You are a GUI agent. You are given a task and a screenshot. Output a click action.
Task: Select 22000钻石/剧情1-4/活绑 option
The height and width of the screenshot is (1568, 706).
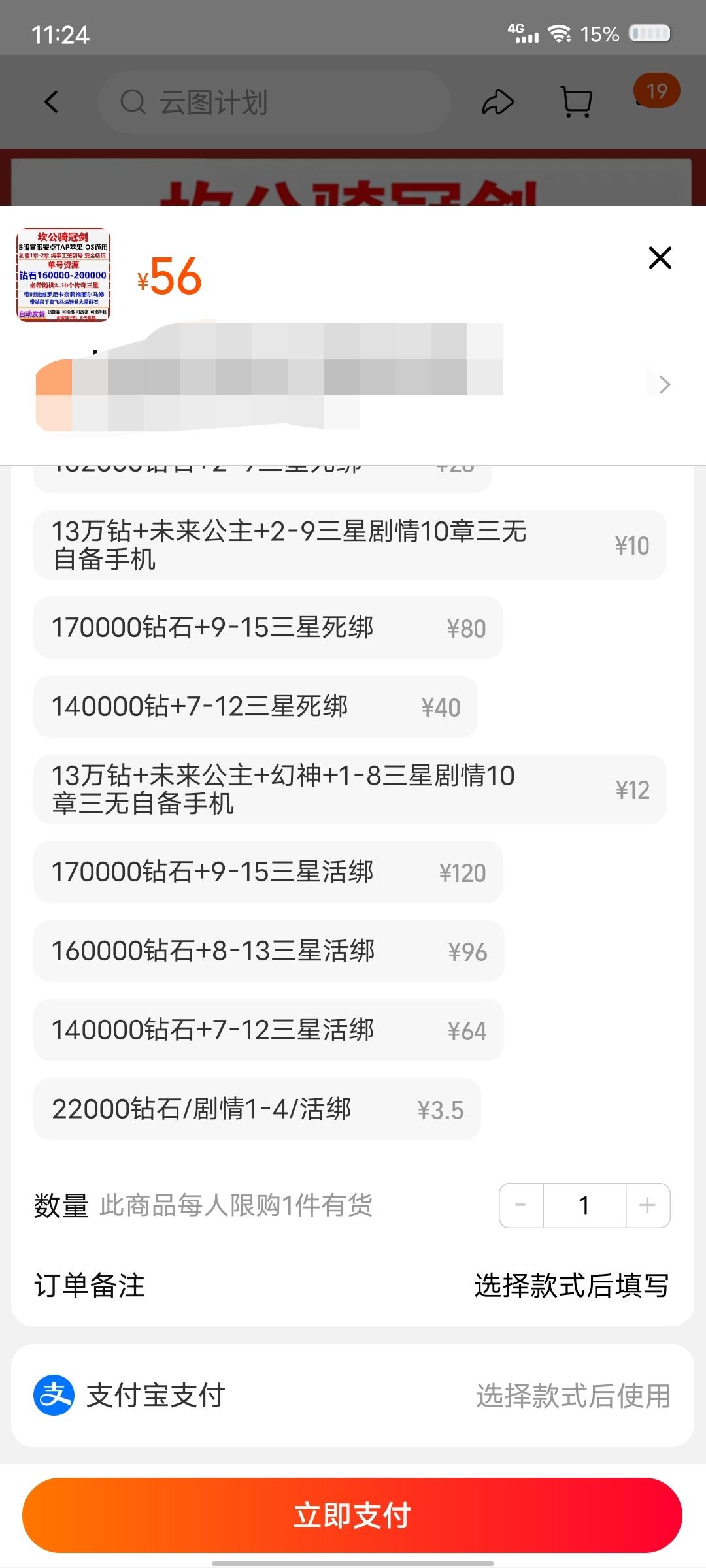257,1109
